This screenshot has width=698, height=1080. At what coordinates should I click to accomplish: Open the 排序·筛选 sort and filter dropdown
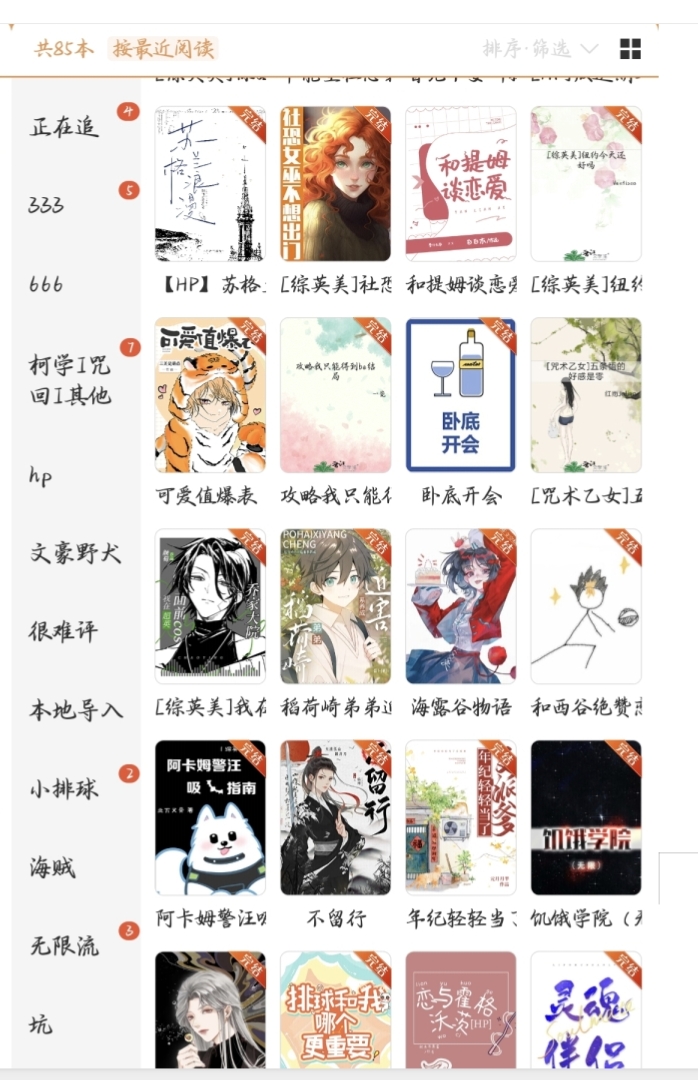[540, 49]
